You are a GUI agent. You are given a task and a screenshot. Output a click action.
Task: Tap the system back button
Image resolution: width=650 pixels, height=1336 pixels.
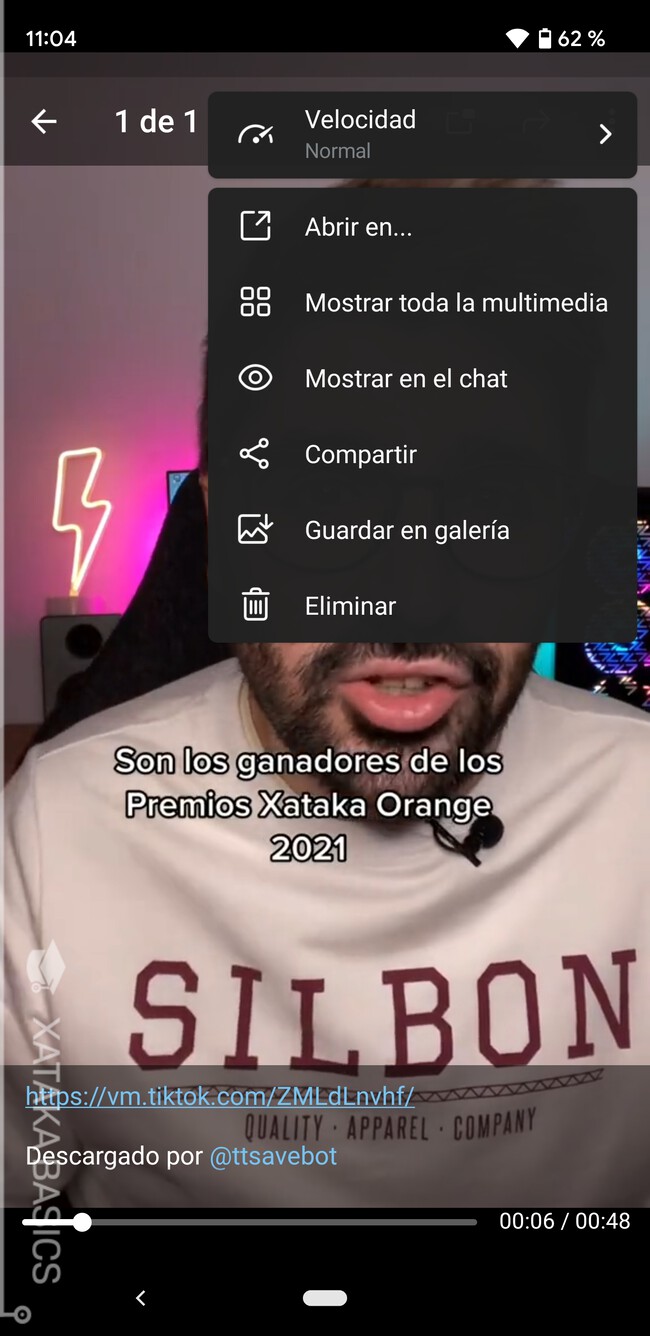point(141,1298)
